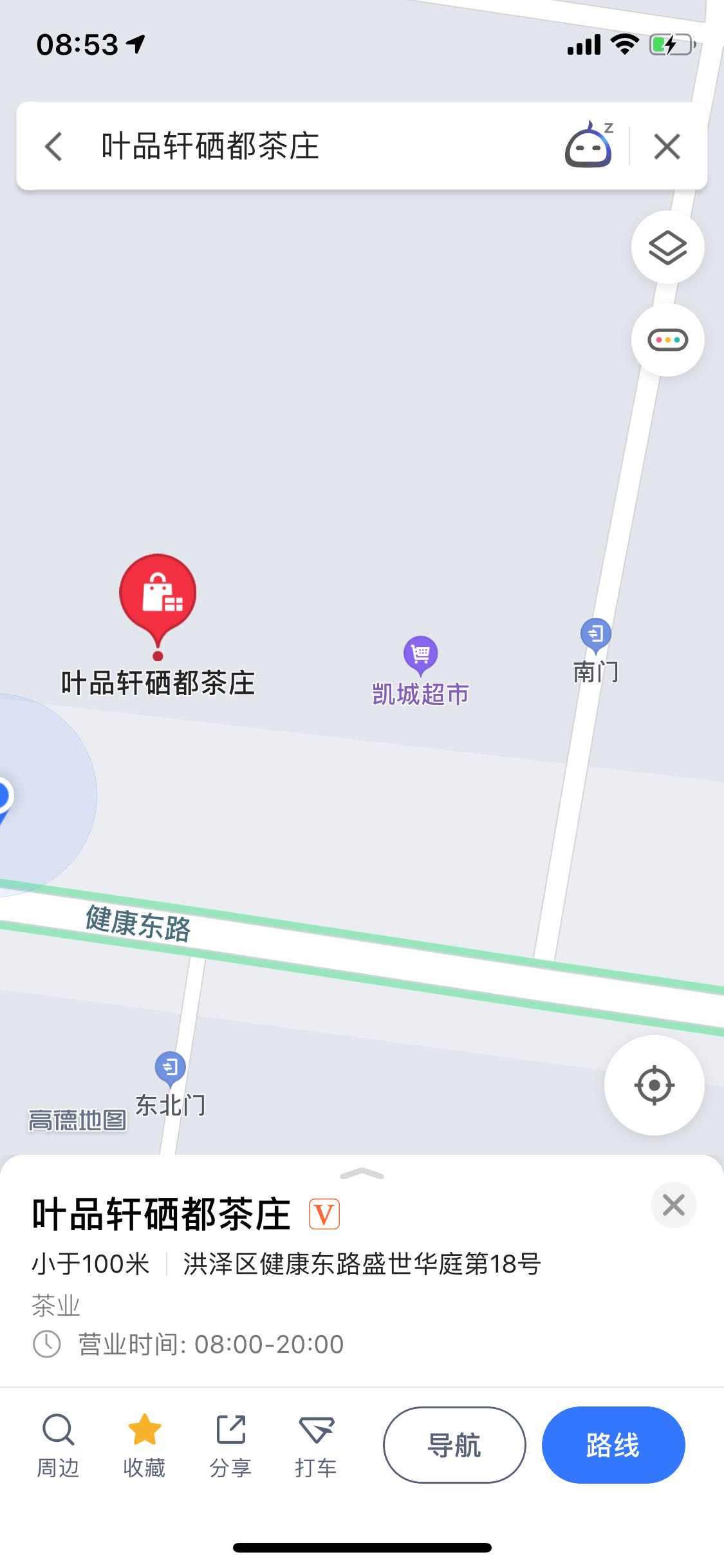Tap the search field showing 叶品轩硒都茶庄
Image resolution: width=724 pixels, height=1568 pixels.
(315, 146)
